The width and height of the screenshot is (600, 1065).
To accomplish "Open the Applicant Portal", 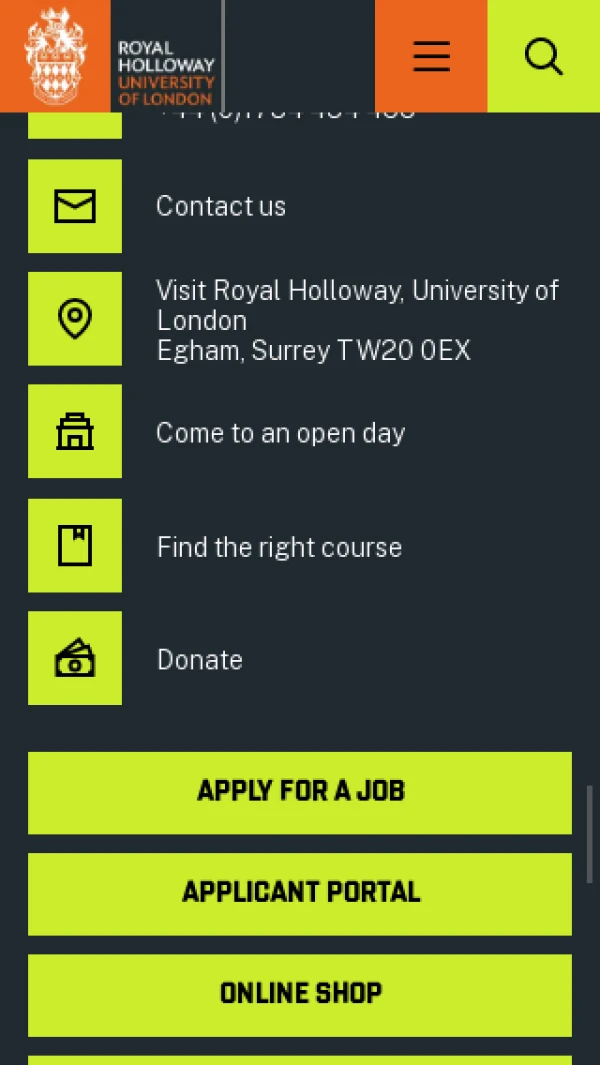I will pyautogui.click(x=300, y=893).
